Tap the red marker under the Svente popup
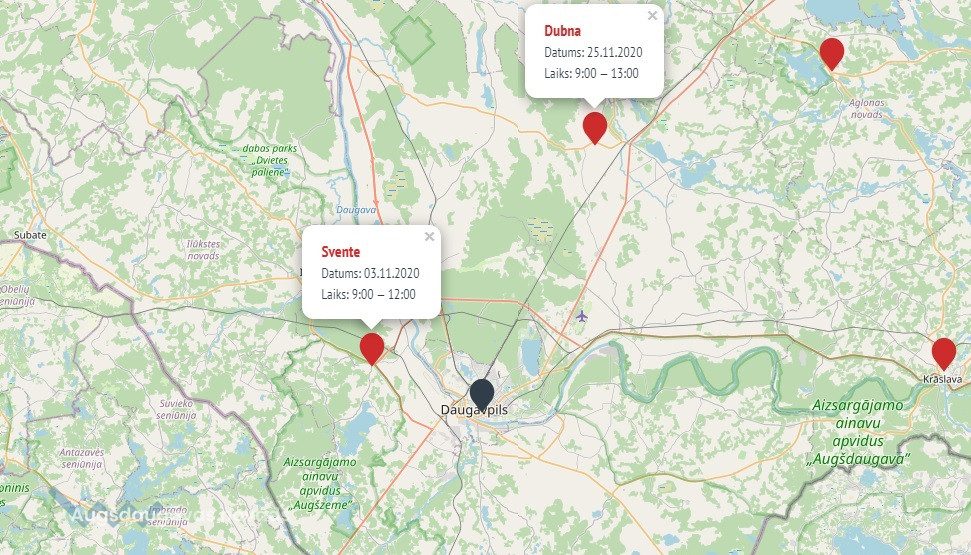Screen dimensions: 971x555 372,346
